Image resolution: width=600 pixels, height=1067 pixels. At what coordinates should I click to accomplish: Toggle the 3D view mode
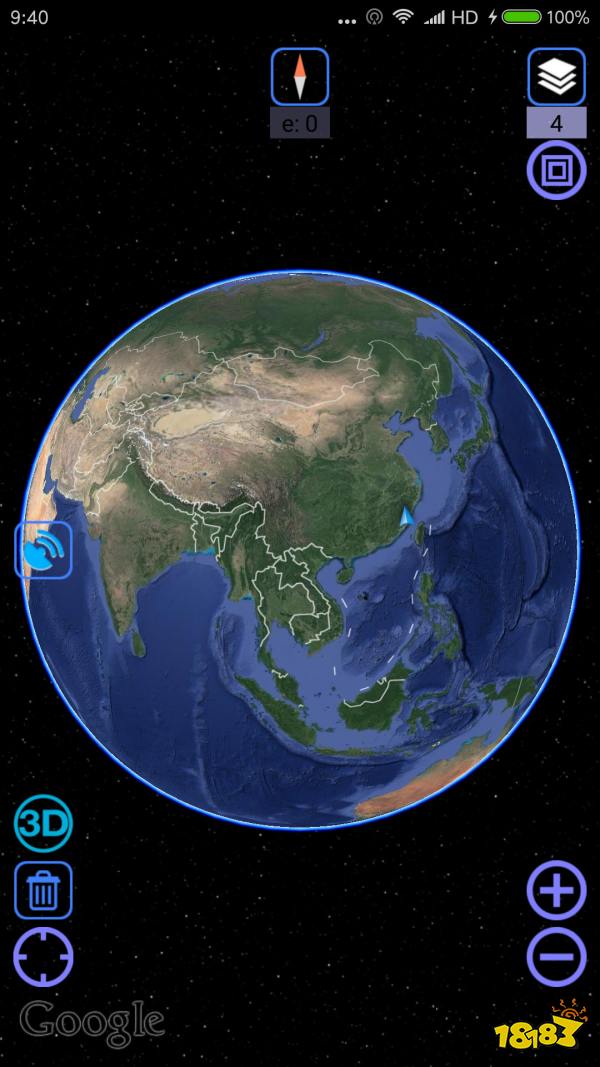click(x=43, y=824)
